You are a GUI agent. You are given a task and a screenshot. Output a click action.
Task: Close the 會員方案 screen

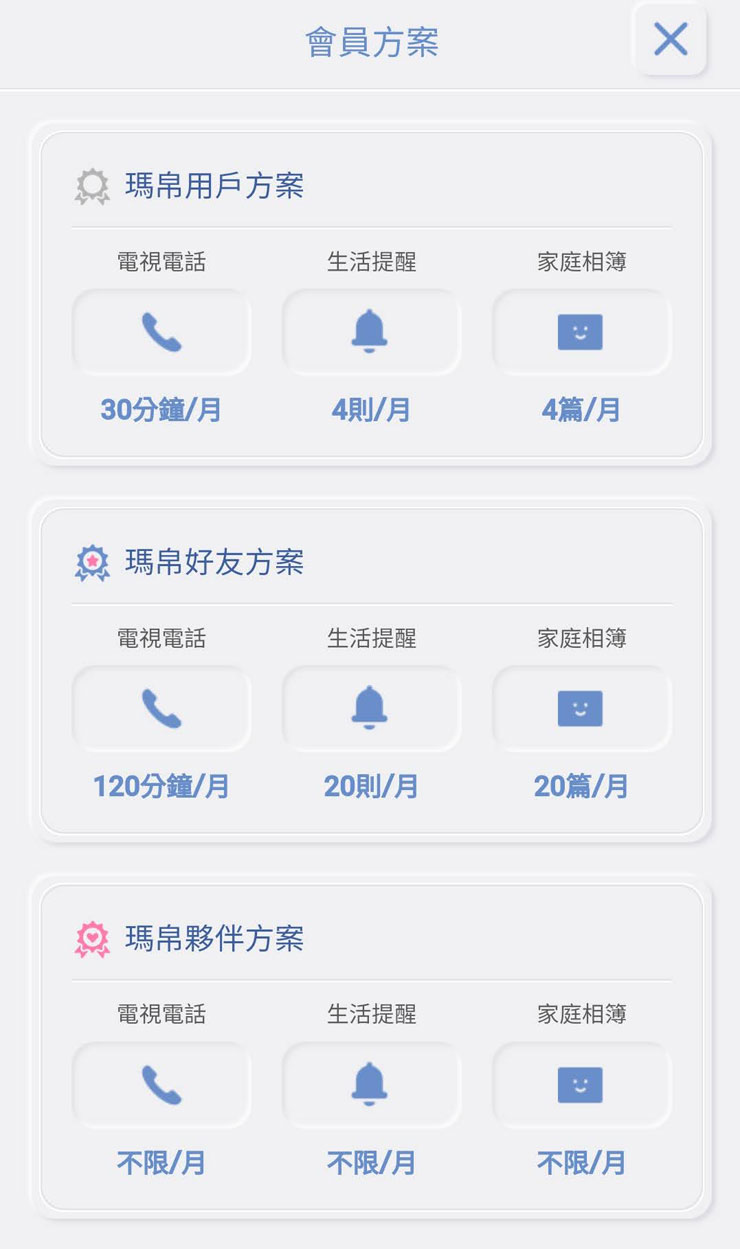pyautogui.click(x=670, y=40)
